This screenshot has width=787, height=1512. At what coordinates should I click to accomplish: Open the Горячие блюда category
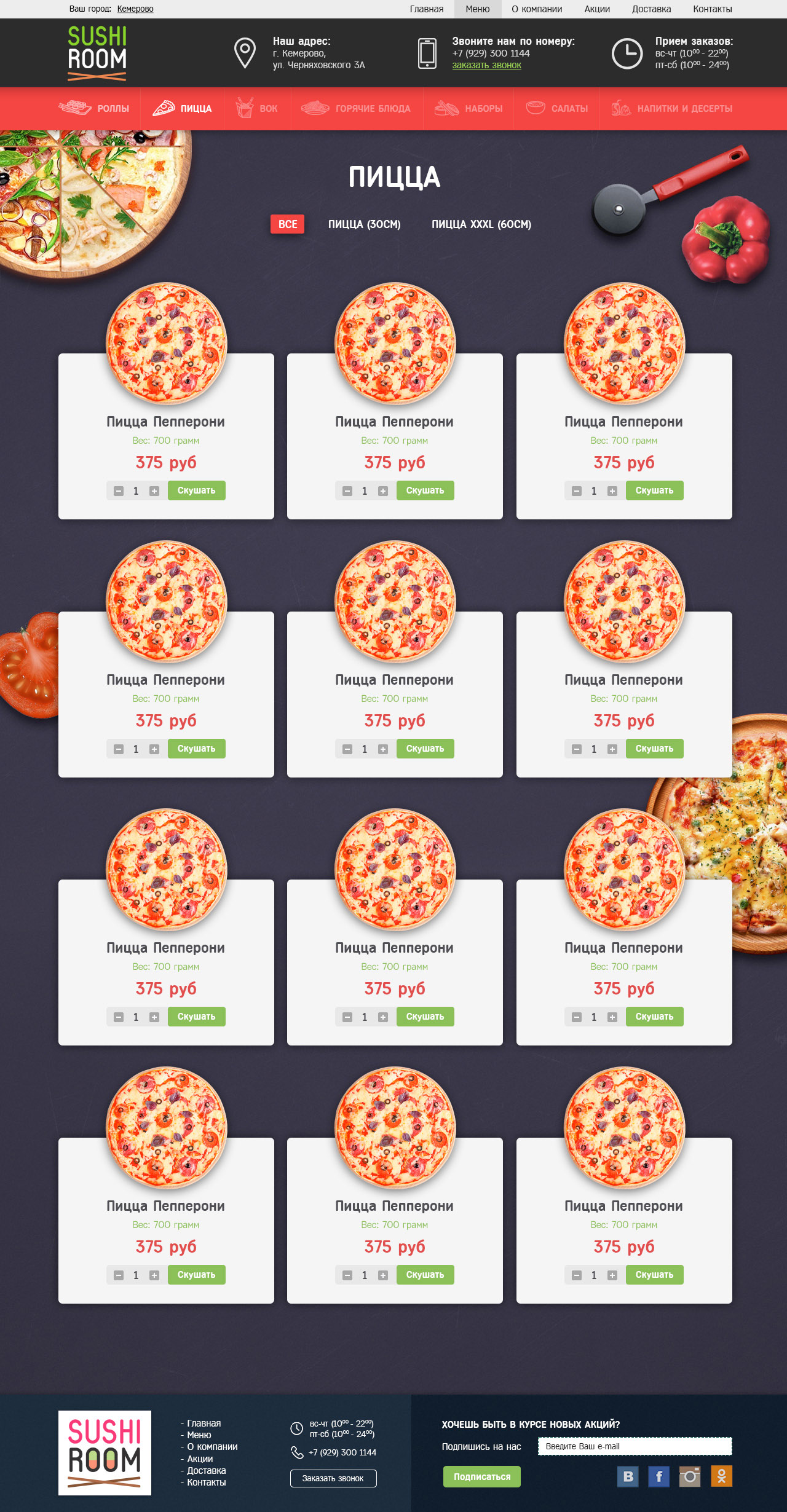click(x=357, y=109)
